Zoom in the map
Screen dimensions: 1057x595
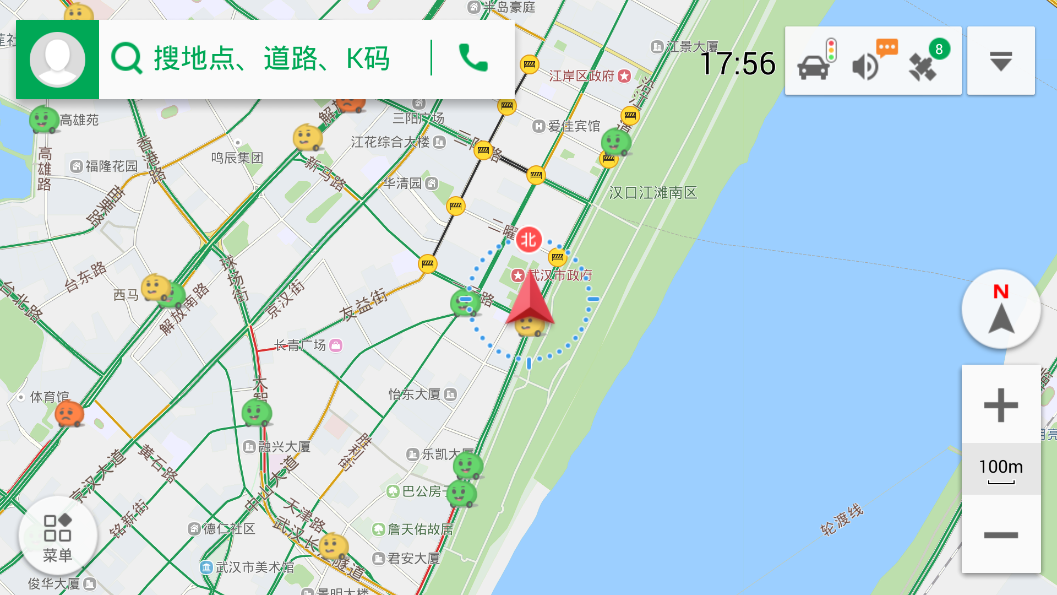pos(1000,405)
